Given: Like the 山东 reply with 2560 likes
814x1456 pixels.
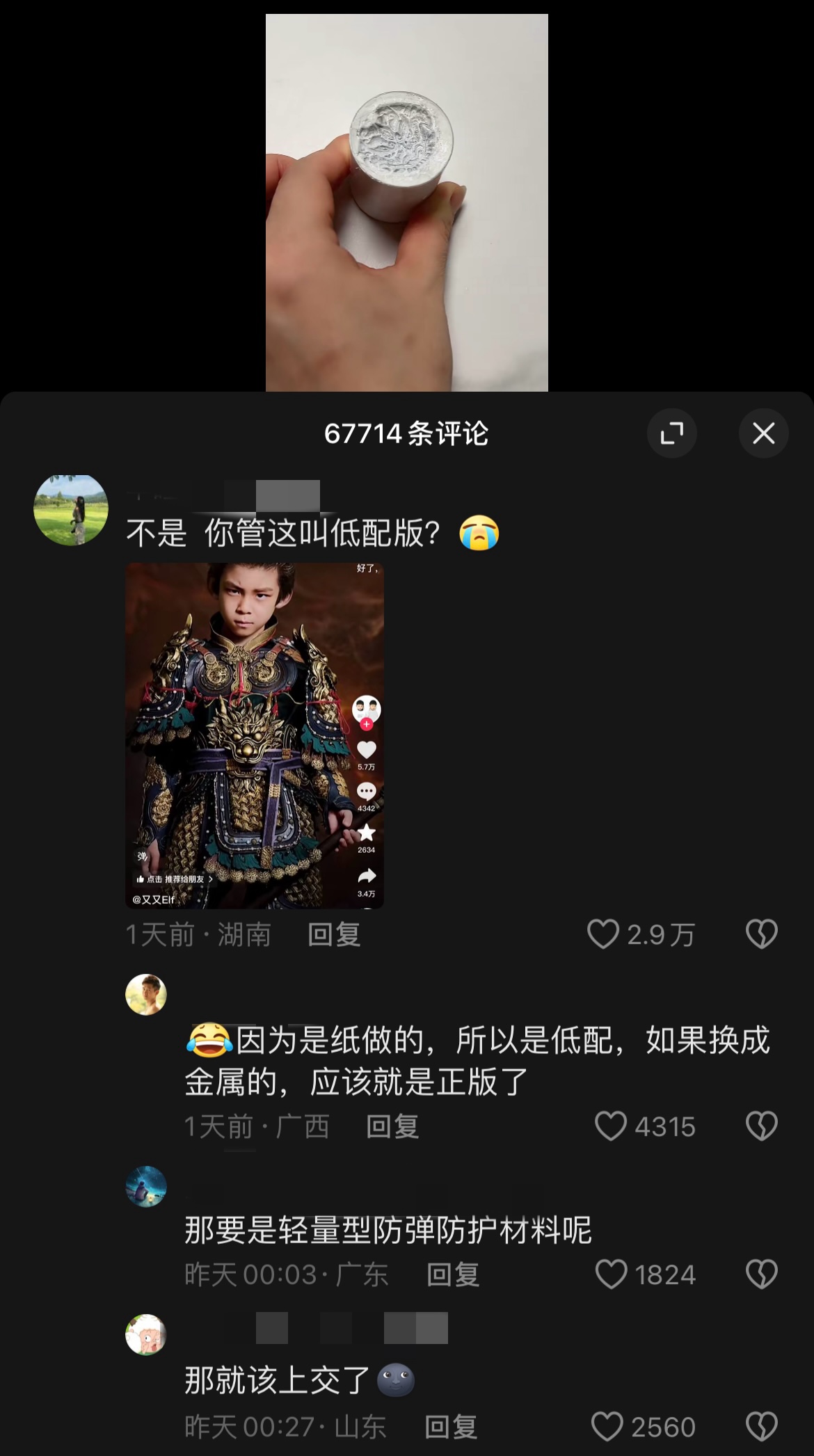Looking at the screenshot, I should 607,1427.
